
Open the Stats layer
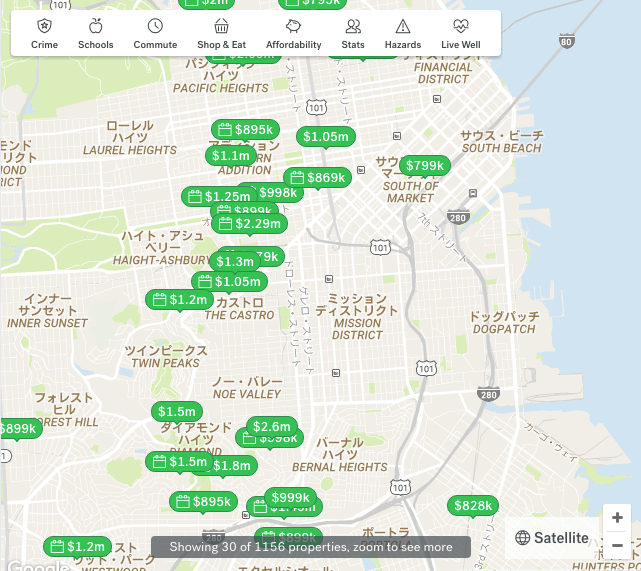point(353,33)
